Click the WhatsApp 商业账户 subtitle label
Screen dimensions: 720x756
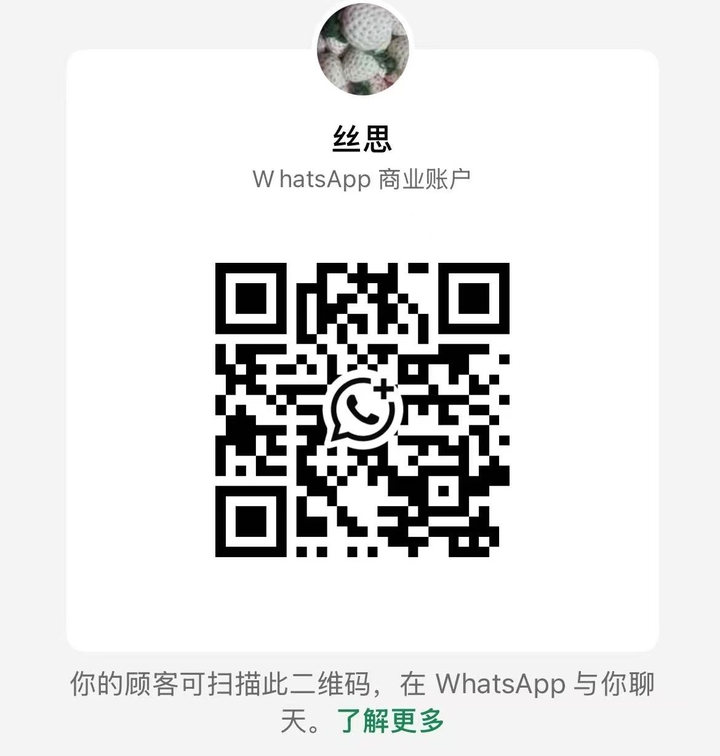point(360,181)
